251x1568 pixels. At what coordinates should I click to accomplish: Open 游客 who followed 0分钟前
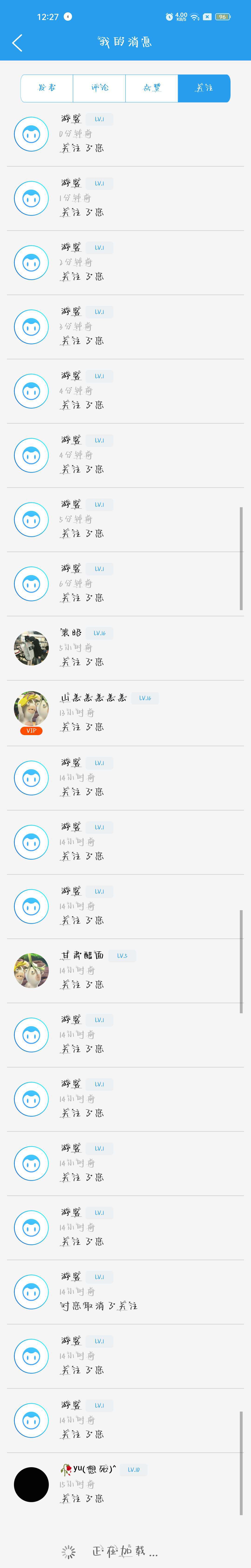click(x=125, y=134)
